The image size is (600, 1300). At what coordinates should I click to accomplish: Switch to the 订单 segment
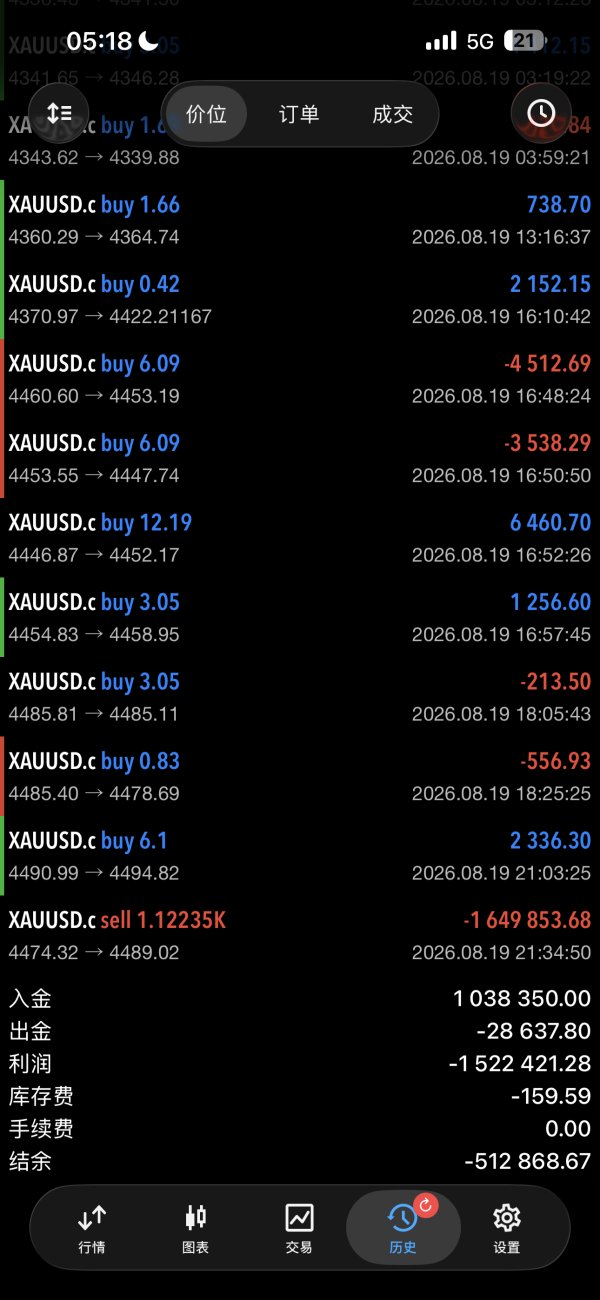click(299, 114)
